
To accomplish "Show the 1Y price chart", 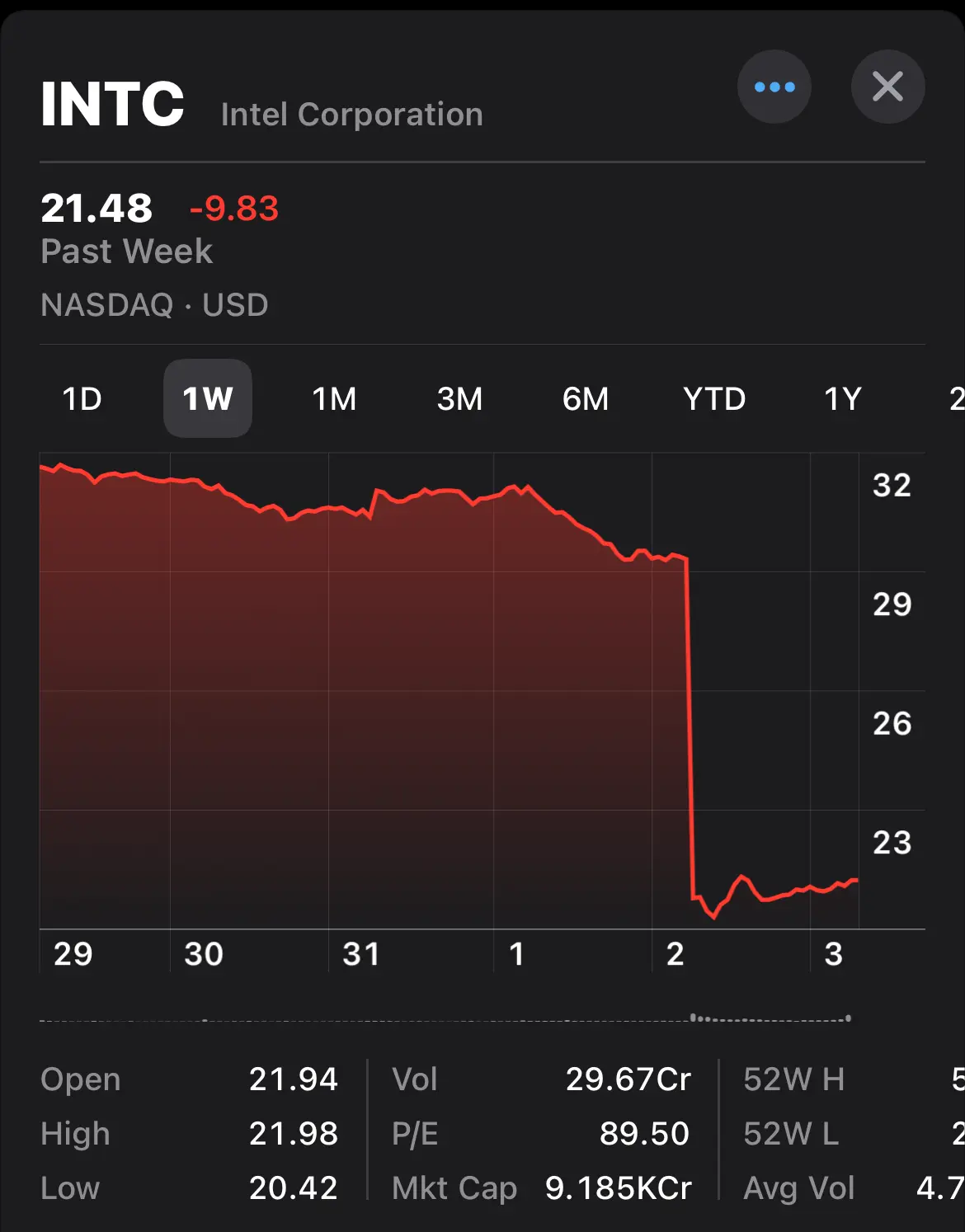I will click(x=842, y=399).
